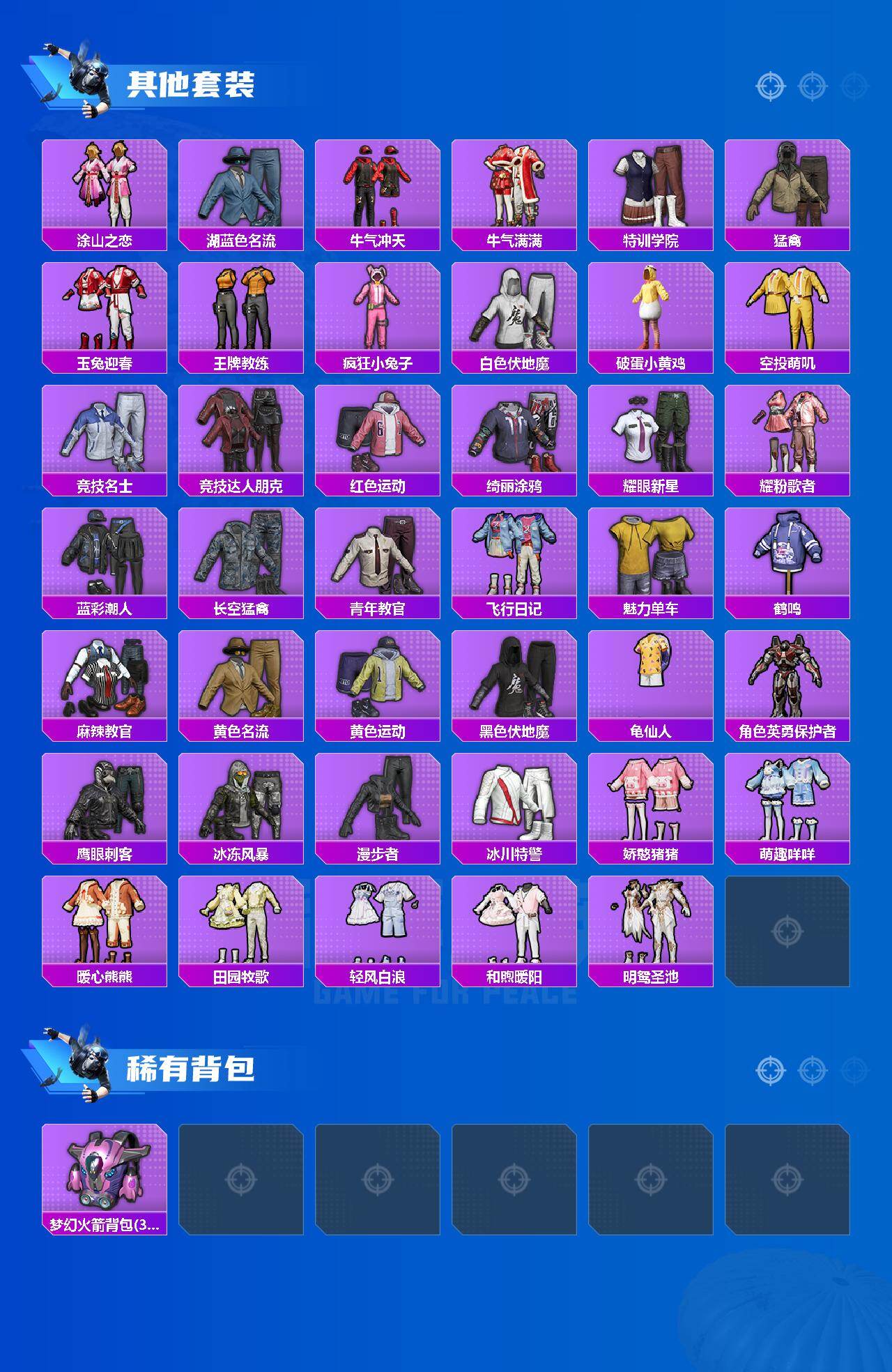Select the 疯狂小兔子 pink outfit
Image resolution: width=892 pixels, height=1372 pixels.
[x=378, y=314]
